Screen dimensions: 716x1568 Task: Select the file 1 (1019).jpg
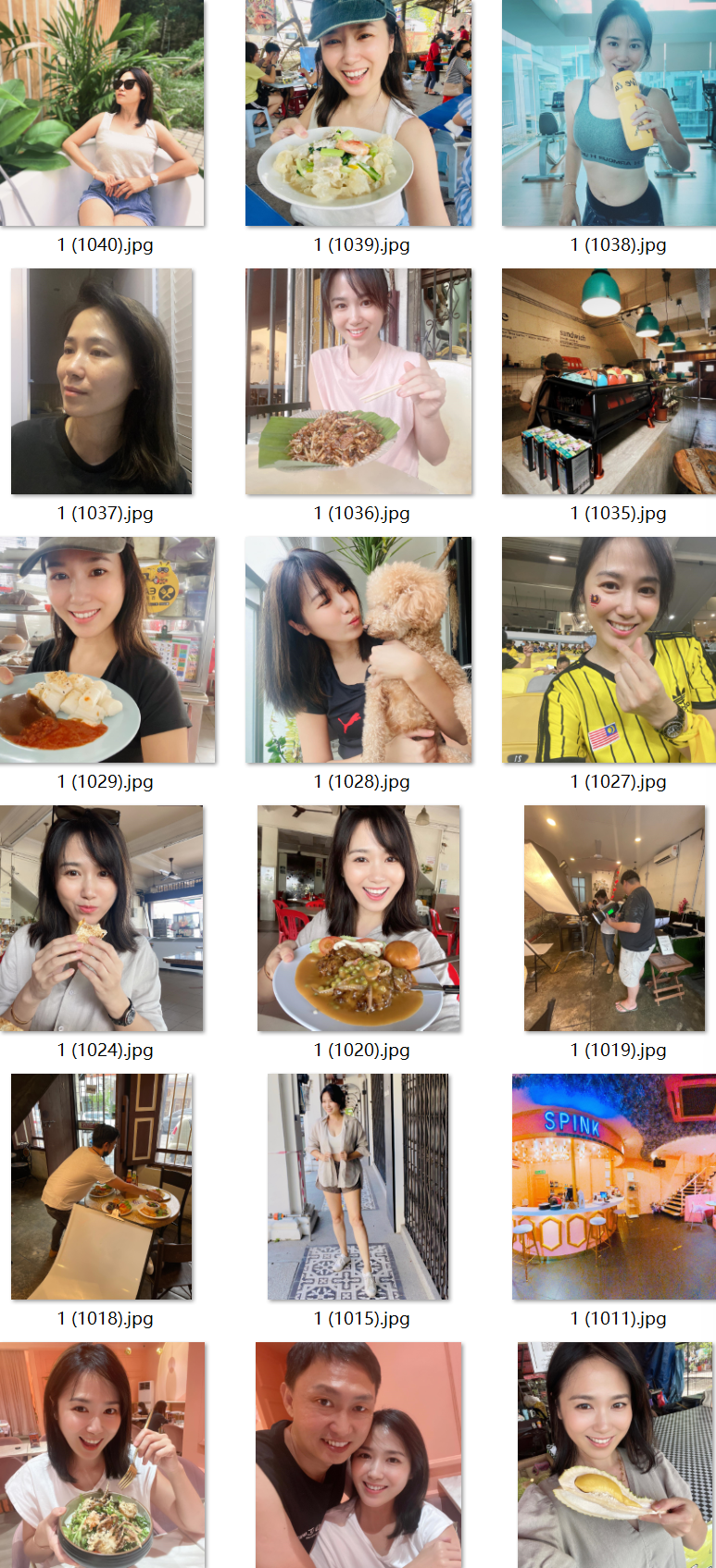[x=614, y=918]
